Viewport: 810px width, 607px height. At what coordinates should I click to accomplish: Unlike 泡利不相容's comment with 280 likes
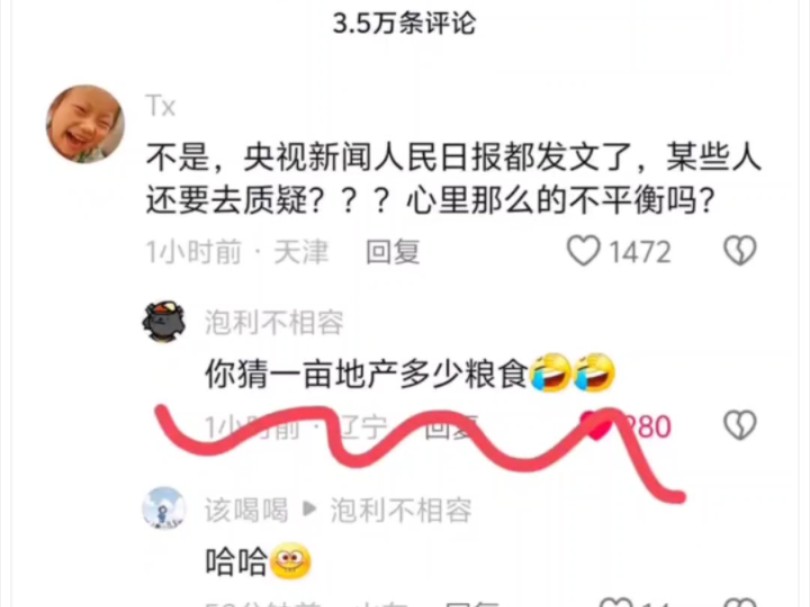(597, 426)
